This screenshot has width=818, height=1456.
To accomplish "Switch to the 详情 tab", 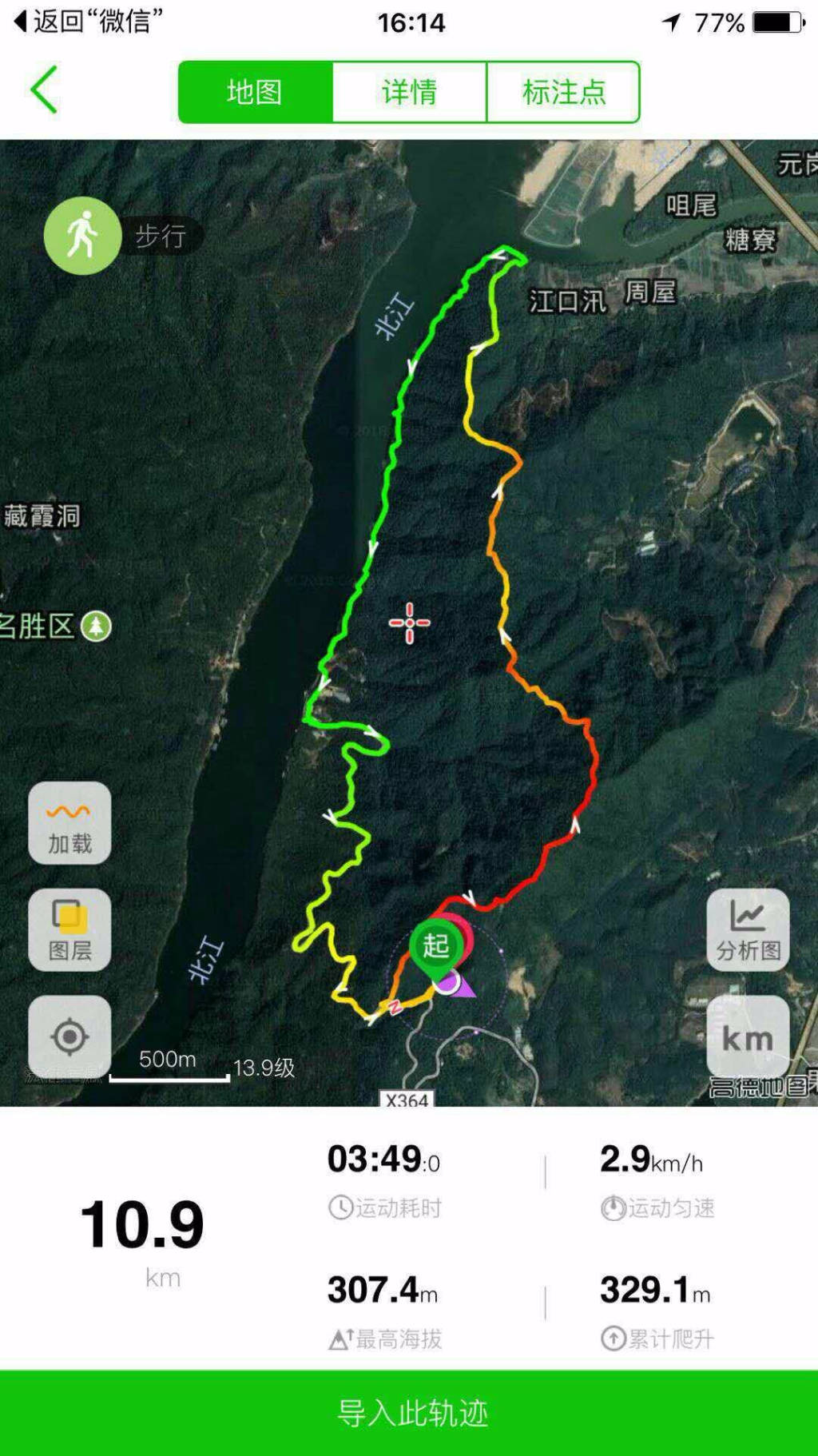I will 409,92.
